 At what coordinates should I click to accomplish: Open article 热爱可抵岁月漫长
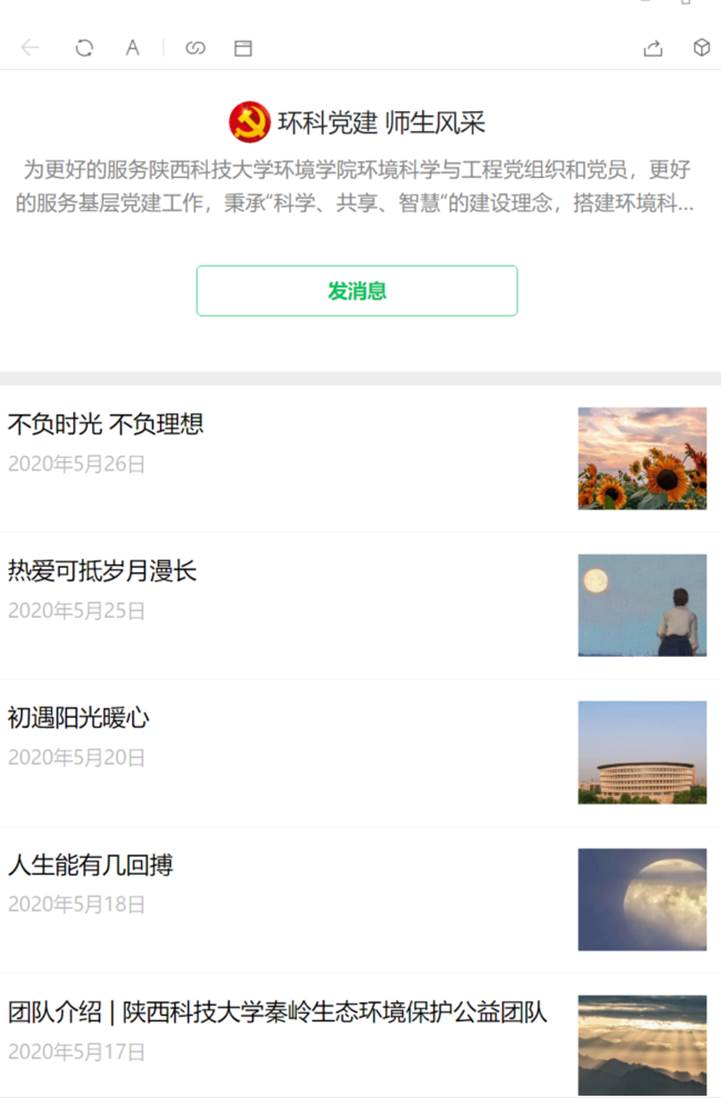click(102, 571)
